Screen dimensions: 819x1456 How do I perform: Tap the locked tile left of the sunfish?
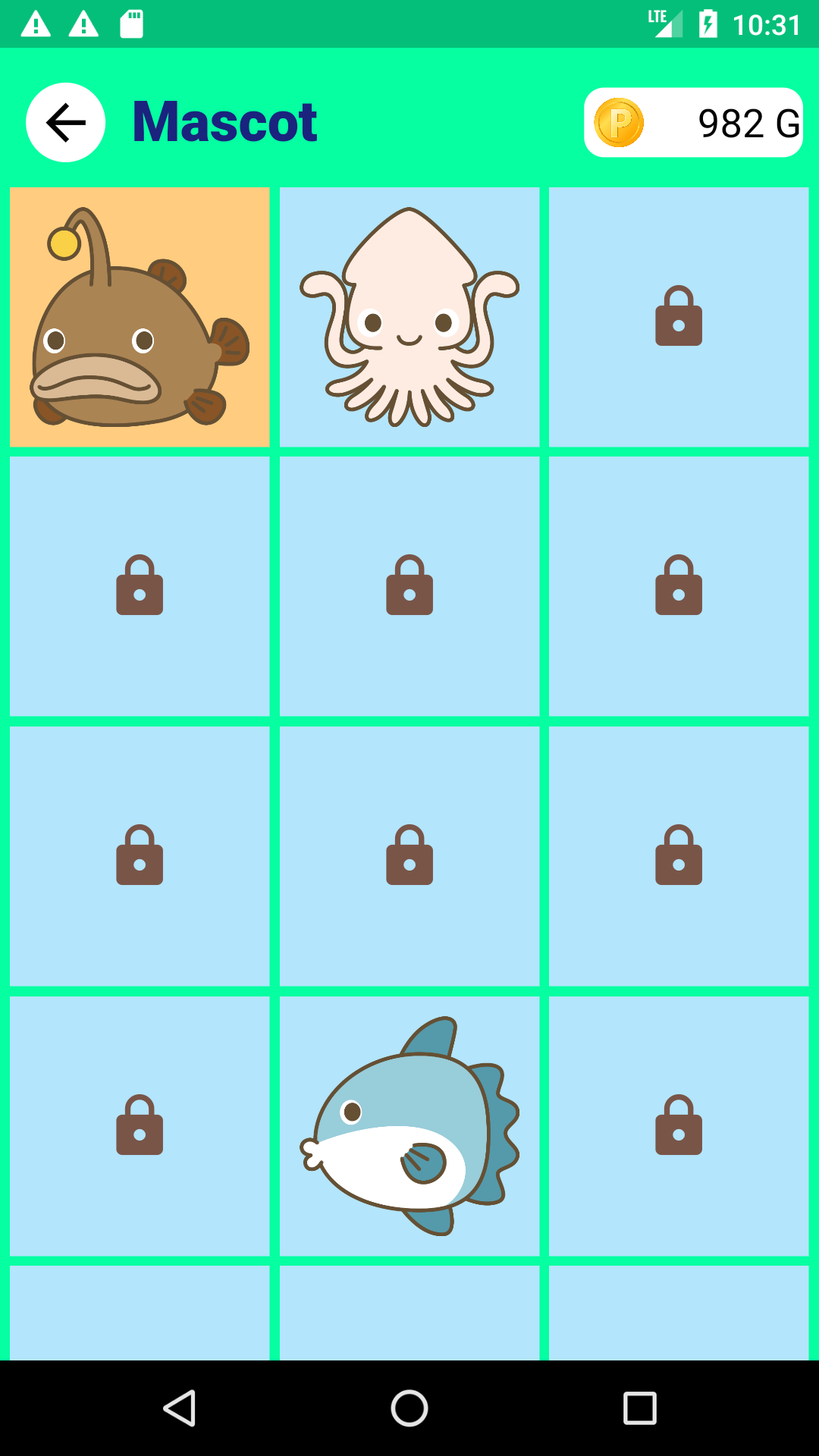(x=140, y=1126)
